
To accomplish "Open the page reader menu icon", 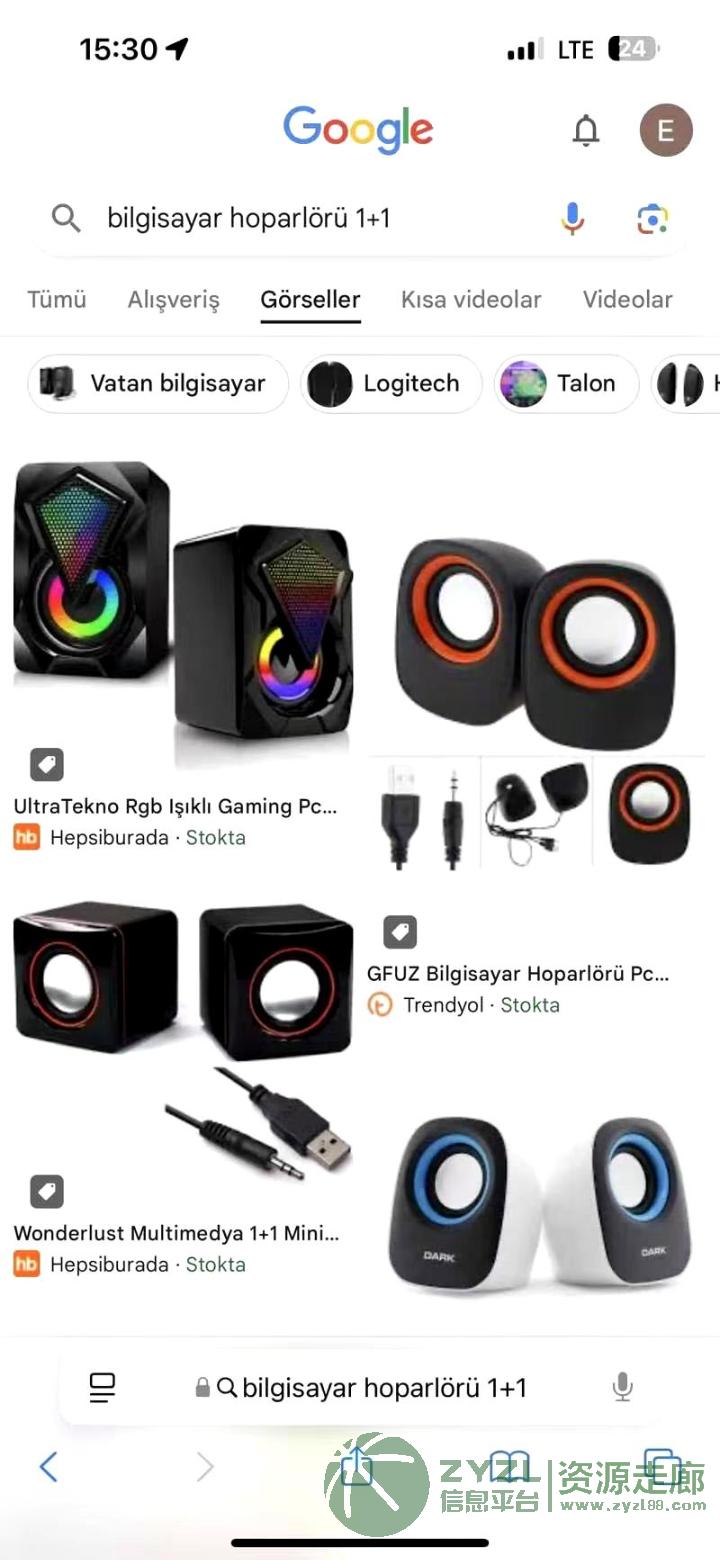I will [102, 1387].
